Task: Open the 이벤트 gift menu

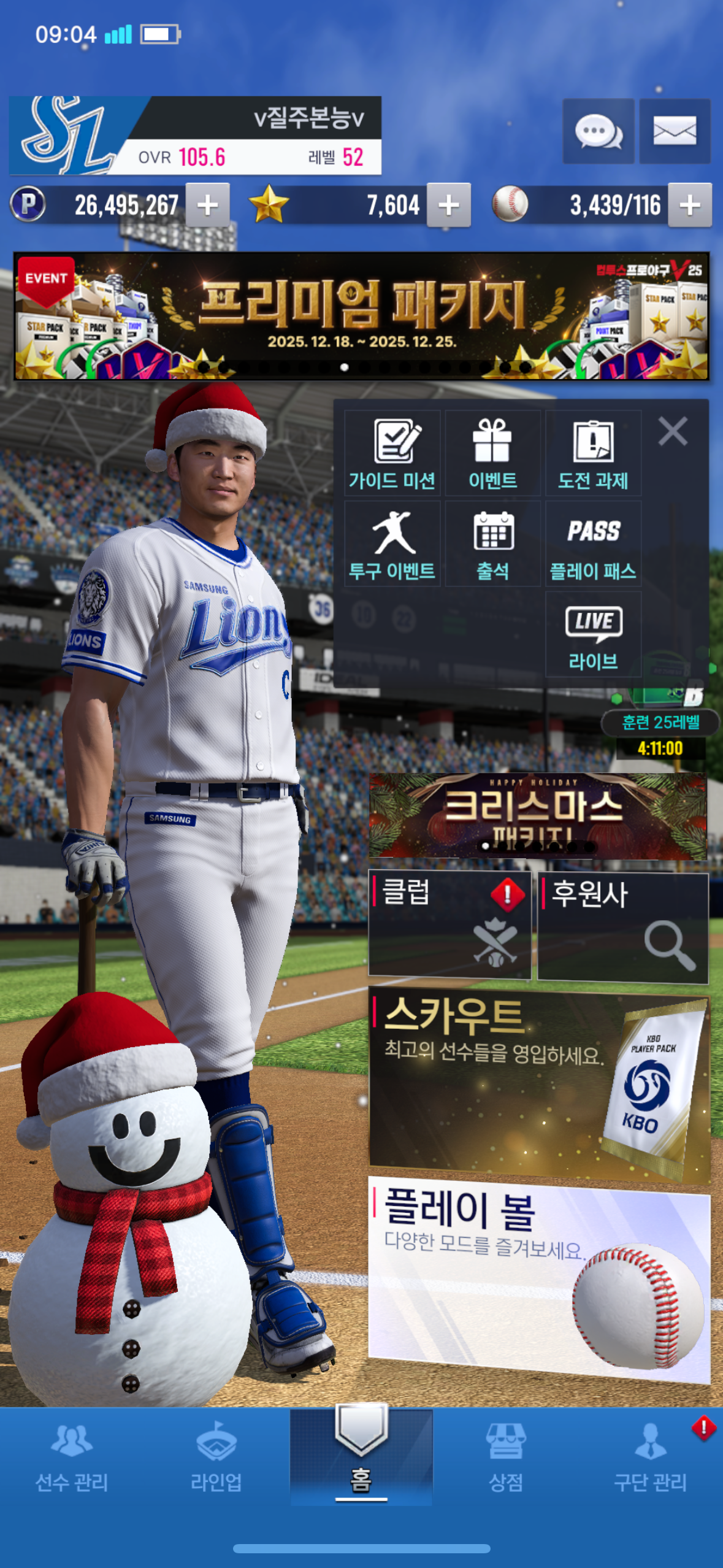Action: pyautogui.click(x=492, y=453)
